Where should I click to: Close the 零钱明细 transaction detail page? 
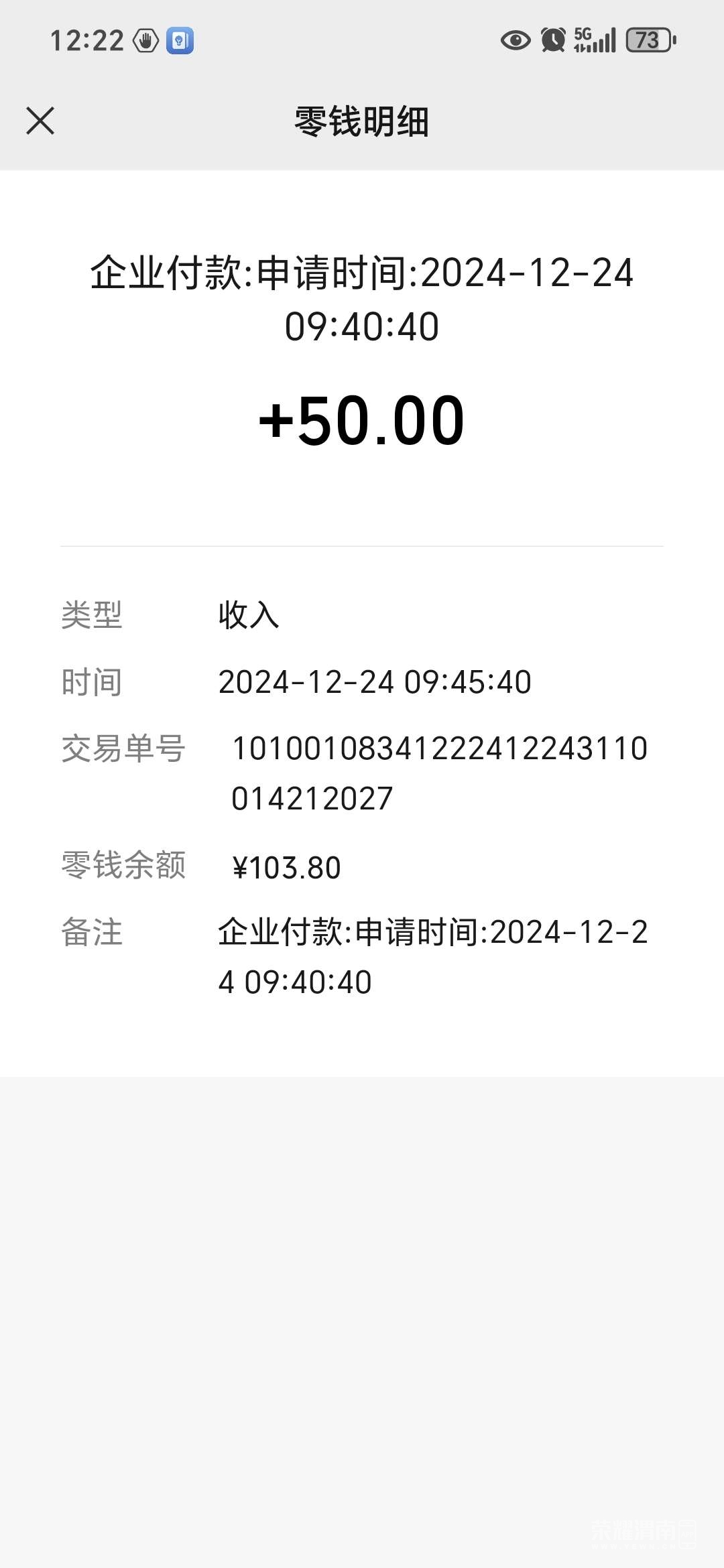click(40, 121)
